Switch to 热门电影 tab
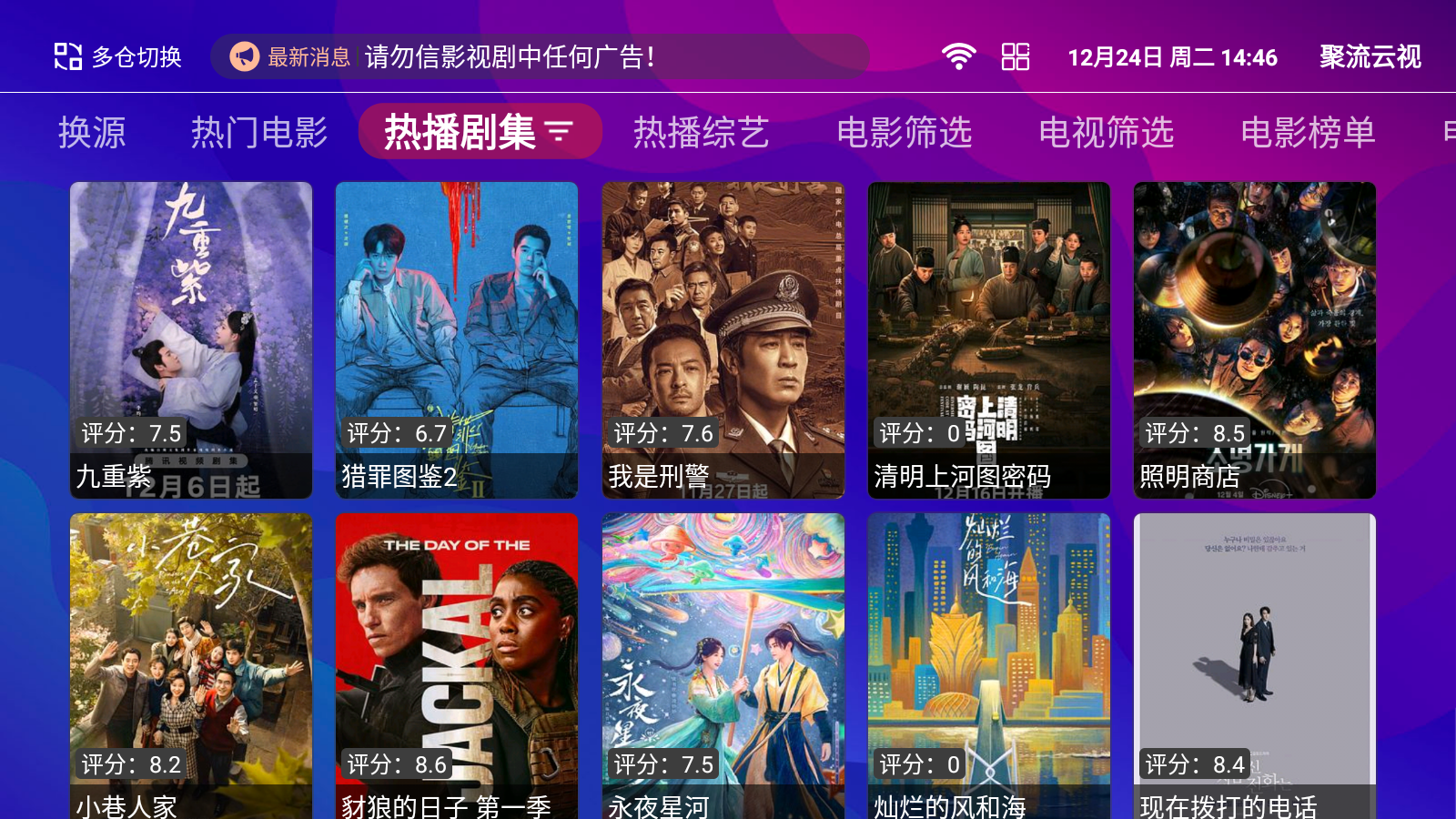The height and width of the screenshot is (819, 1456). pyautogui.click(x=259, y=133)
